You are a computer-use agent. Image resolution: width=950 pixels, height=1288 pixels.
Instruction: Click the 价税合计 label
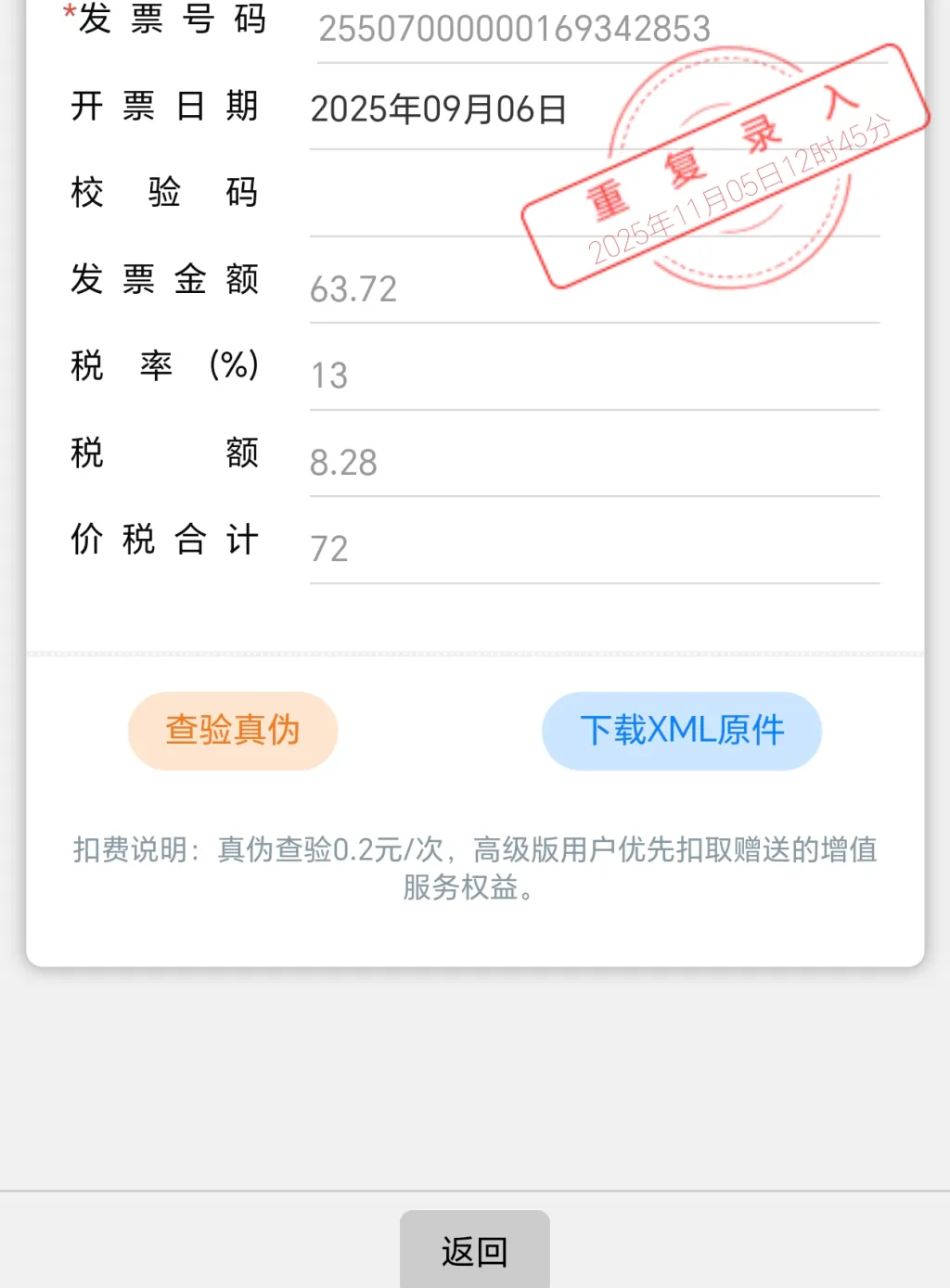tap(165, 540)
